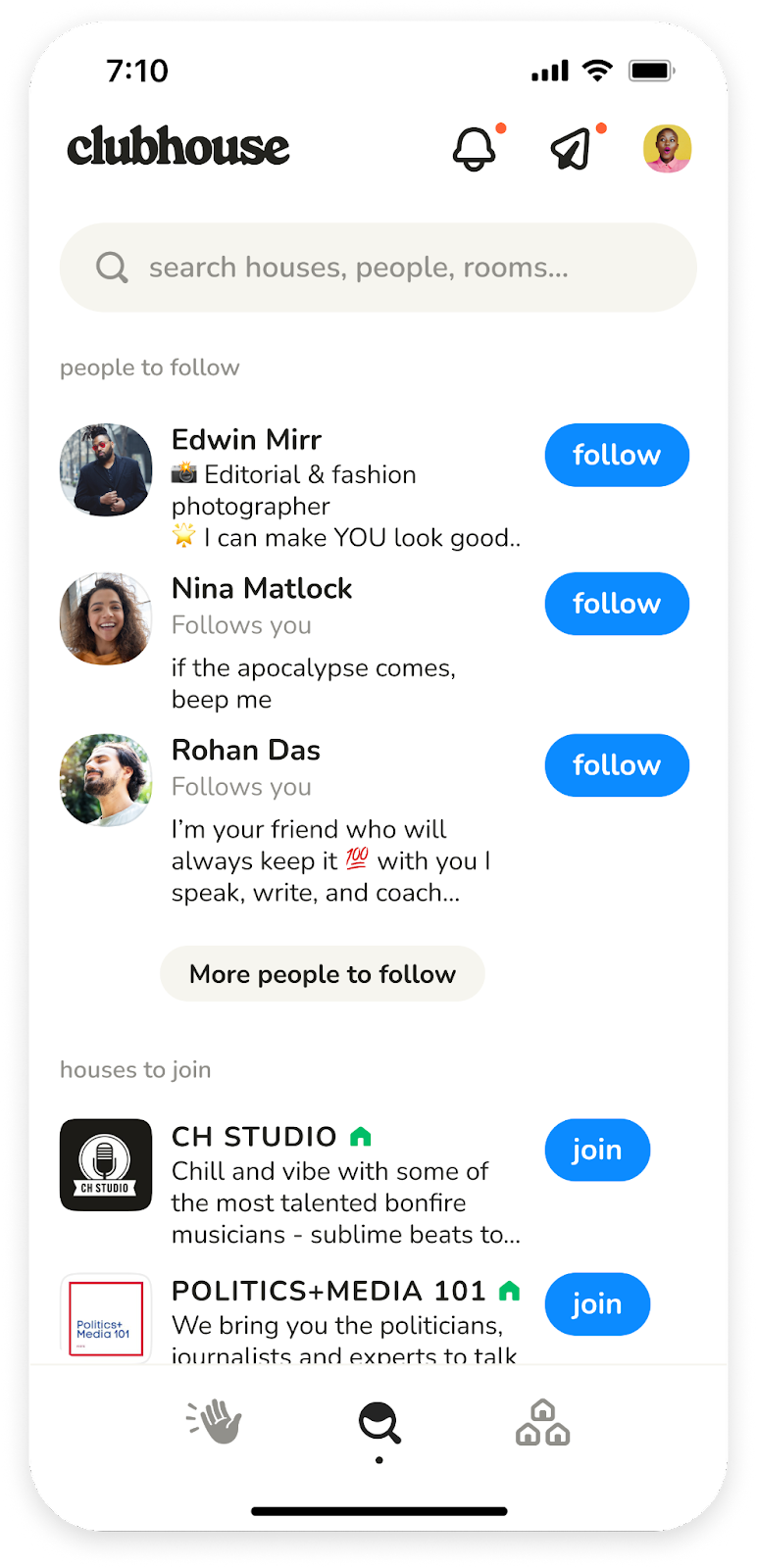Image resolution: width=757 pixels, height=1568 pixels.
Task: Show more people to follow
Action: click(x=323, y=974)
